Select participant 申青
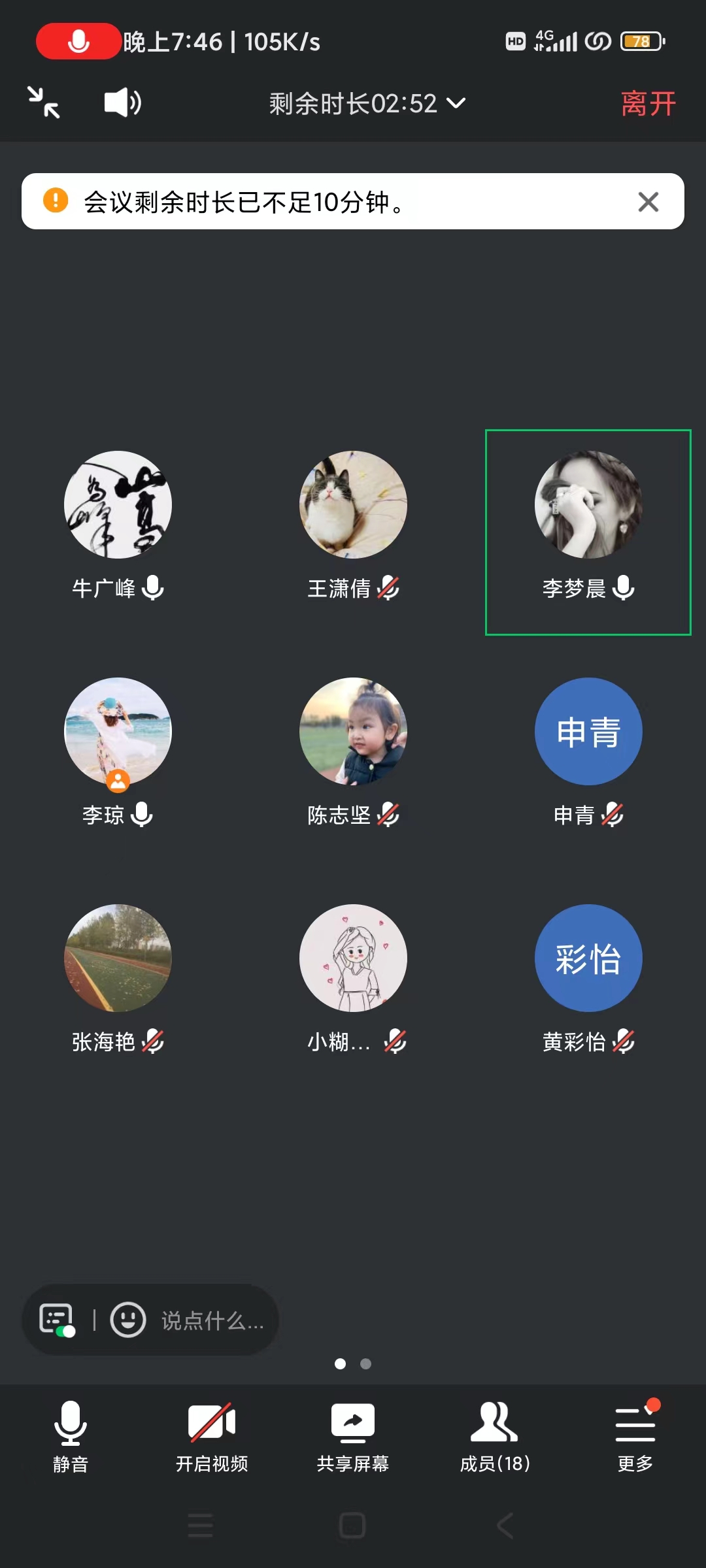The width and height of the screenshot is (706, 1568). pyautogui.click(x=588, y=732)
